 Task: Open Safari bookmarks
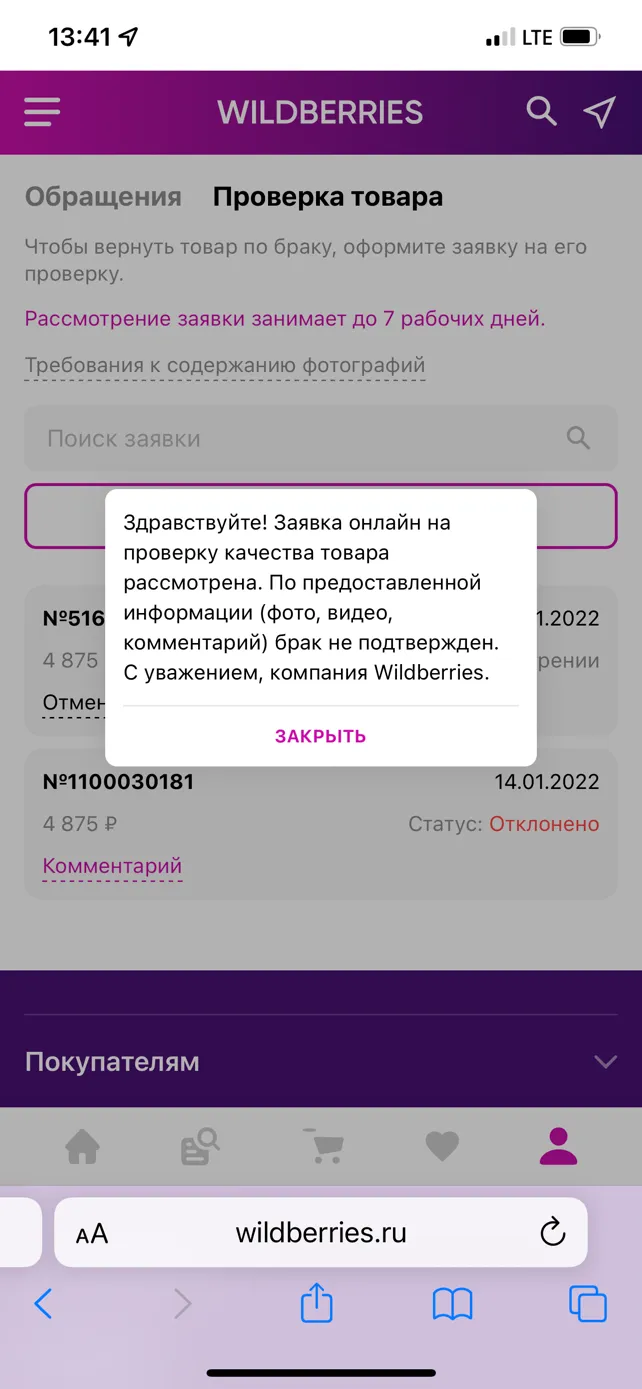(x=452, y=1304)
